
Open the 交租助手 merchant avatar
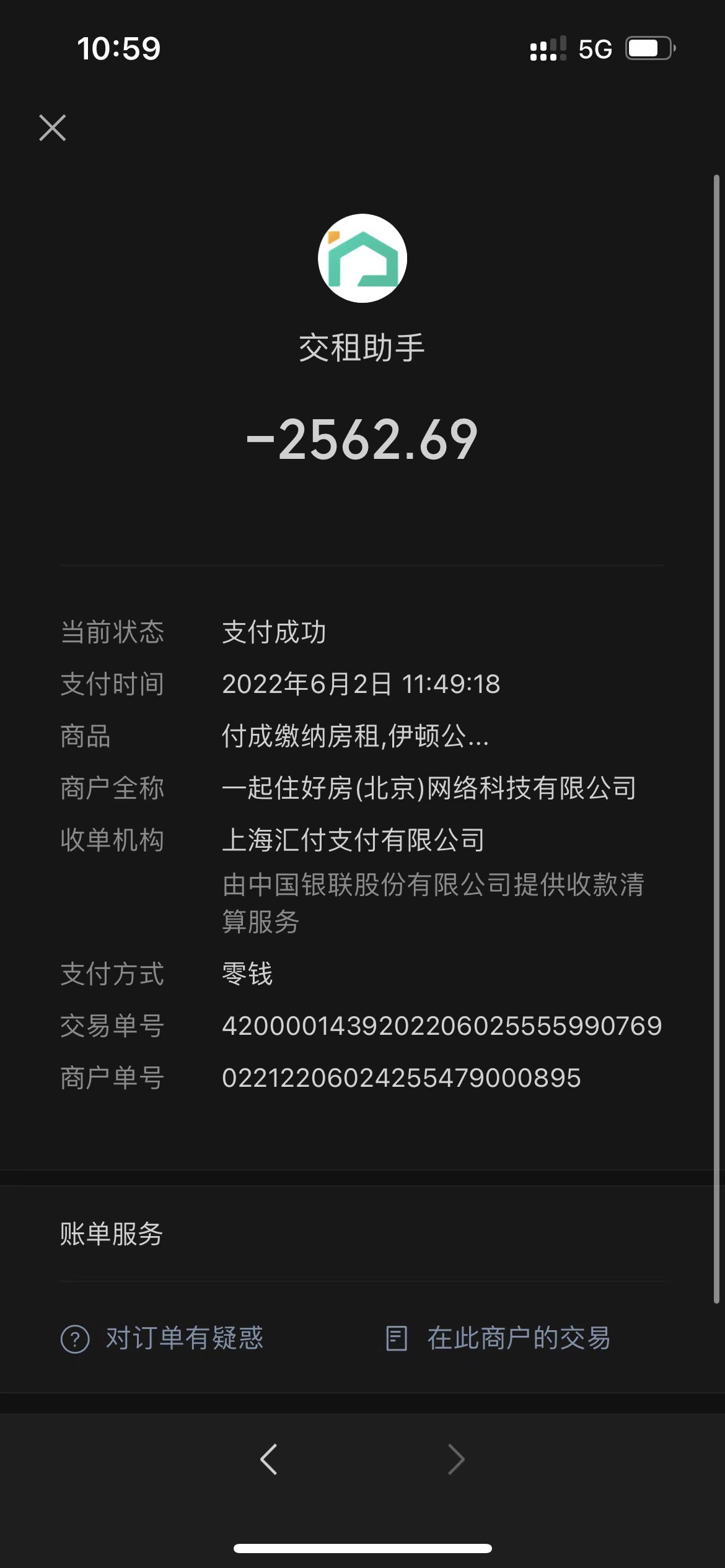tap(362, 258)
